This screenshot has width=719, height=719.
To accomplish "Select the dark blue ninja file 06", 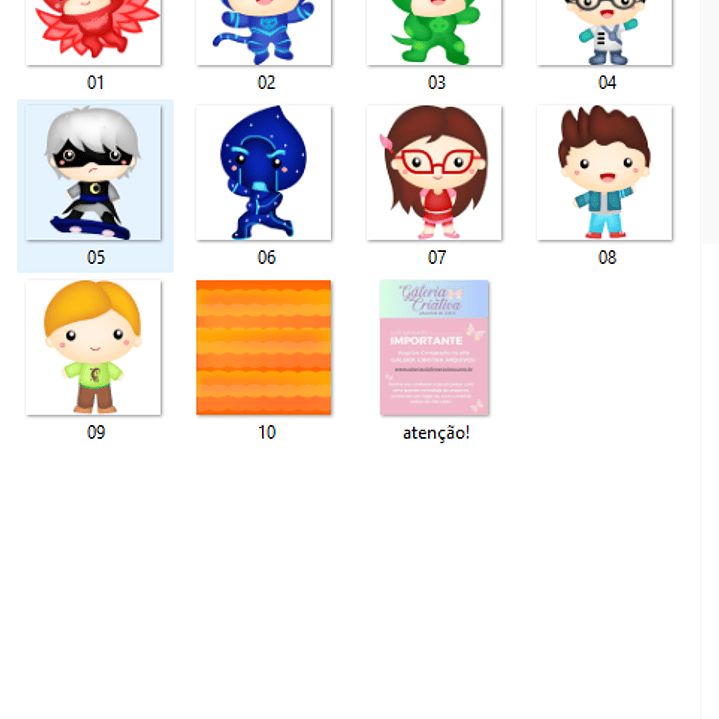I will pyautogui.click(x=264, y=173).
